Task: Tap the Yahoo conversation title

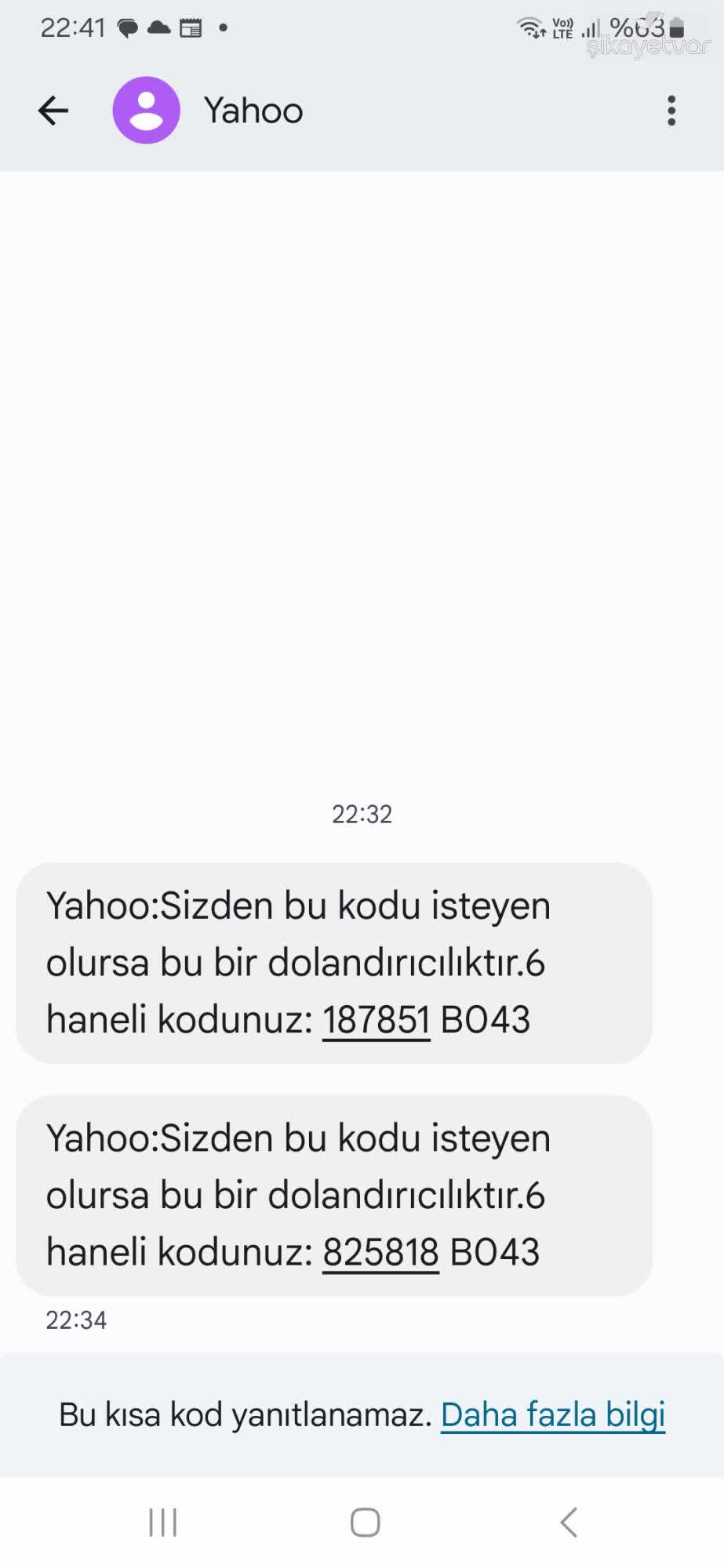Action: [x=253, y=110]
